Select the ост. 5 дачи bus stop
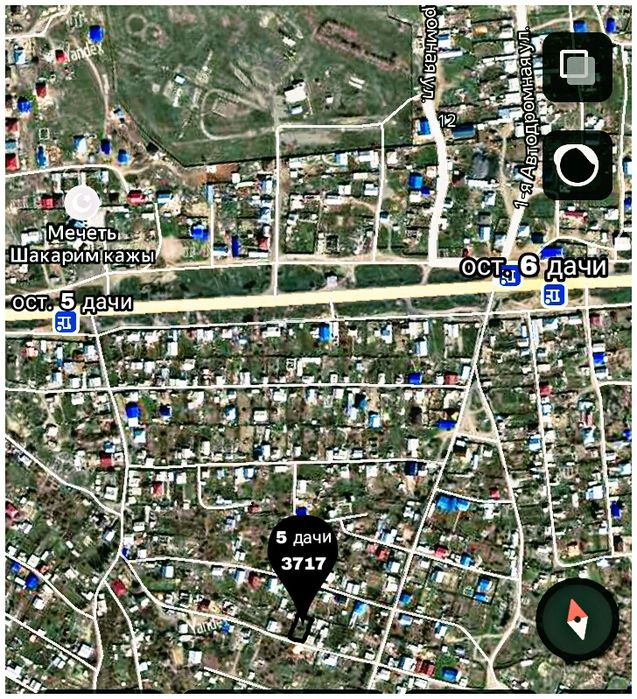The image size is (637, 699). (x=64, y=321)
